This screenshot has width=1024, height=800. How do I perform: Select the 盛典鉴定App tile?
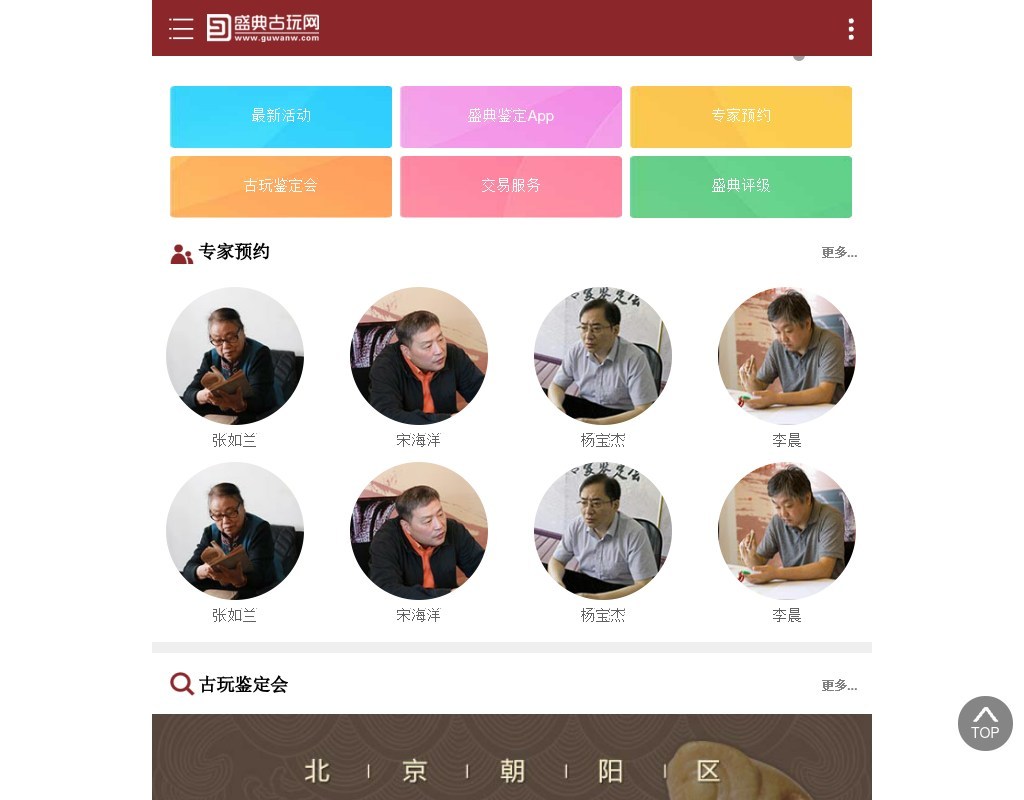pyautogui.click(x=511, y=117)
